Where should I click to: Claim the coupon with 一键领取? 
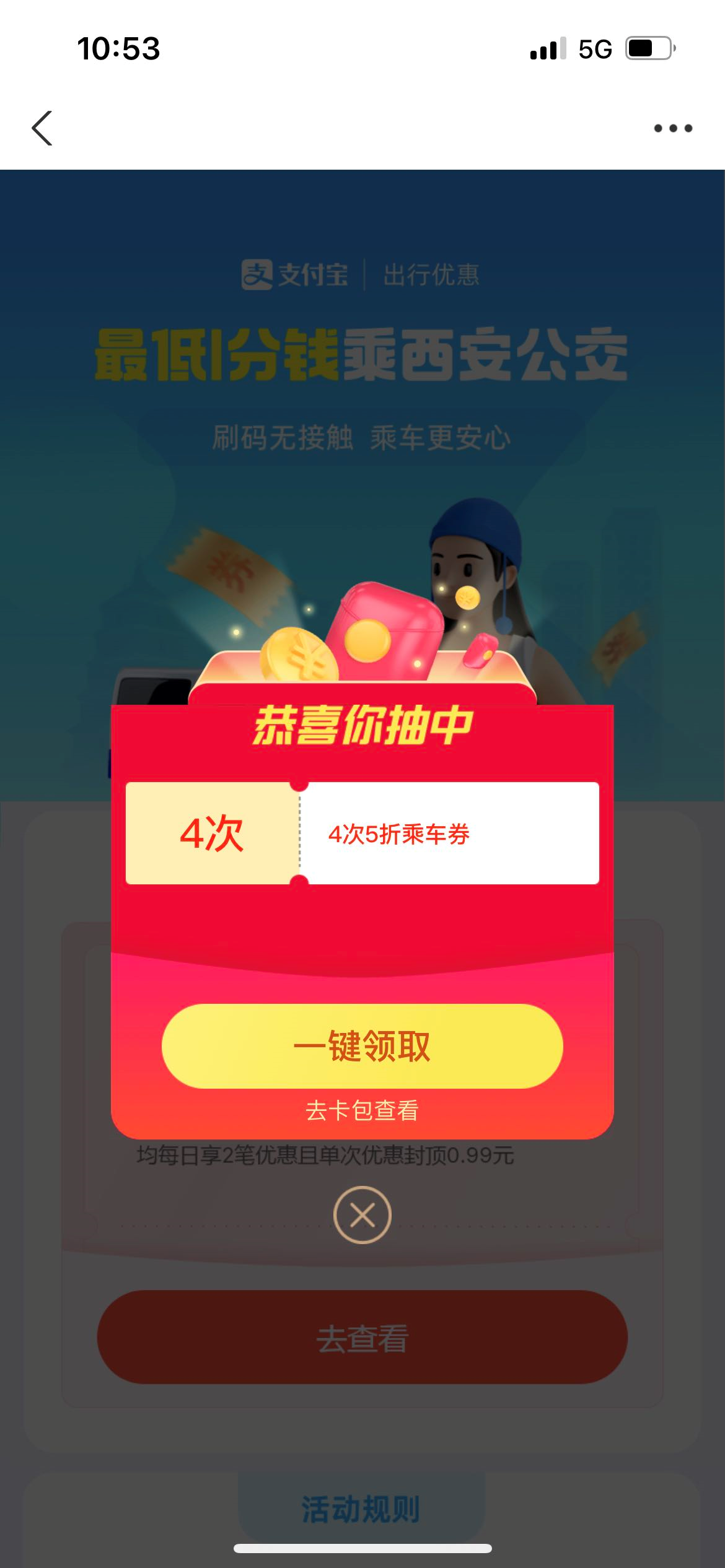pyautogui.click(x=362, y=1046)
